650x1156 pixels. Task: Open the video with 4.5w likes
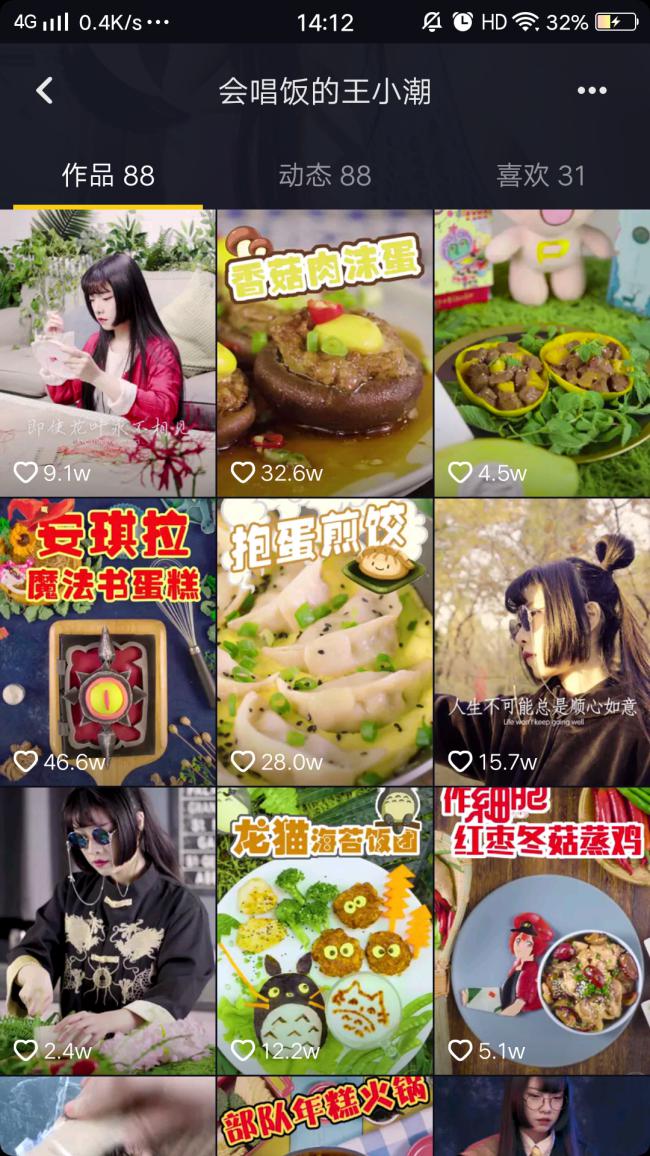542,352
